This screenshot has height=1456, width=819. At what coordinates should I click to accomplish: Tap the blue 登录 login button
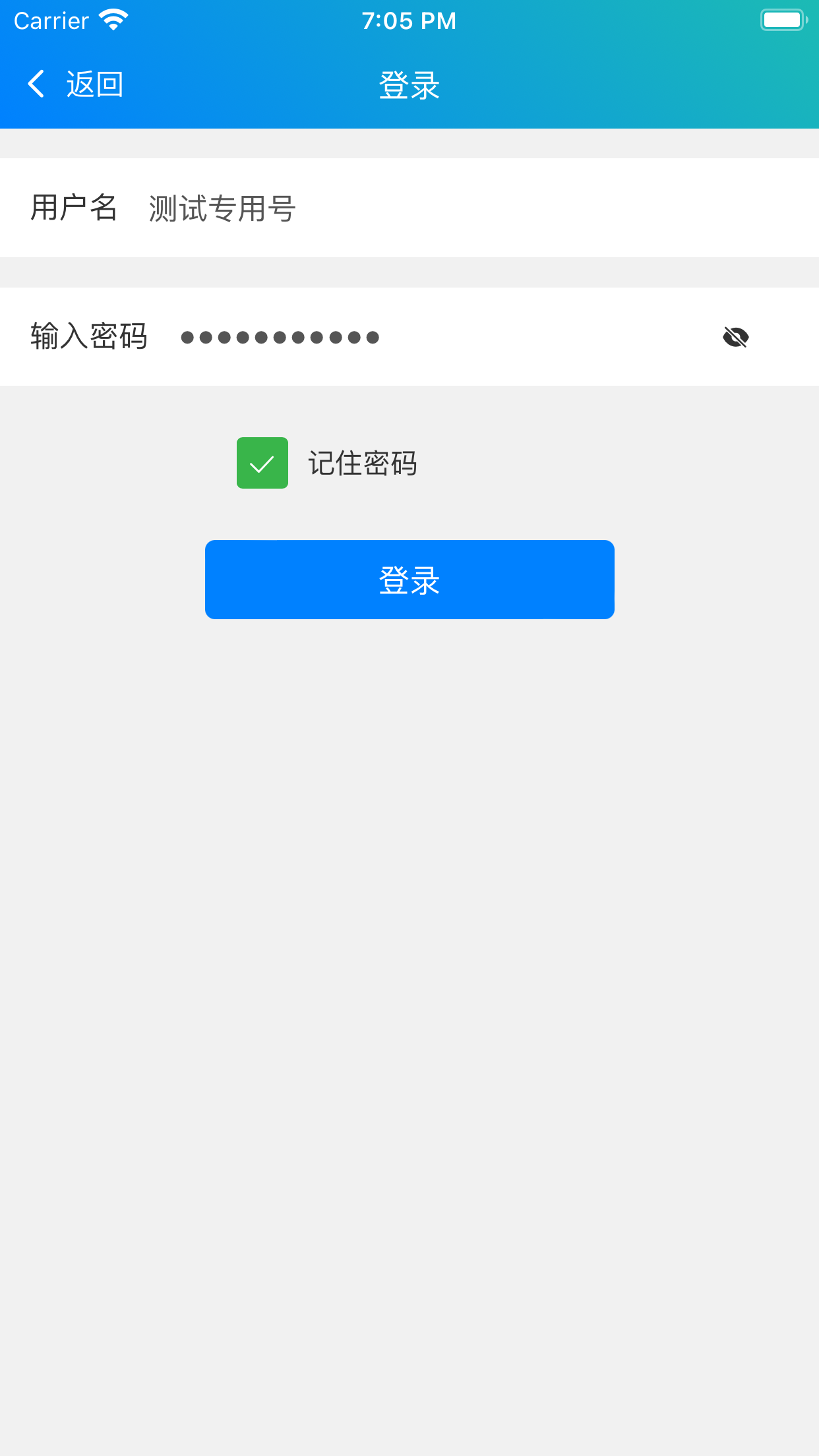coord(409,580)
